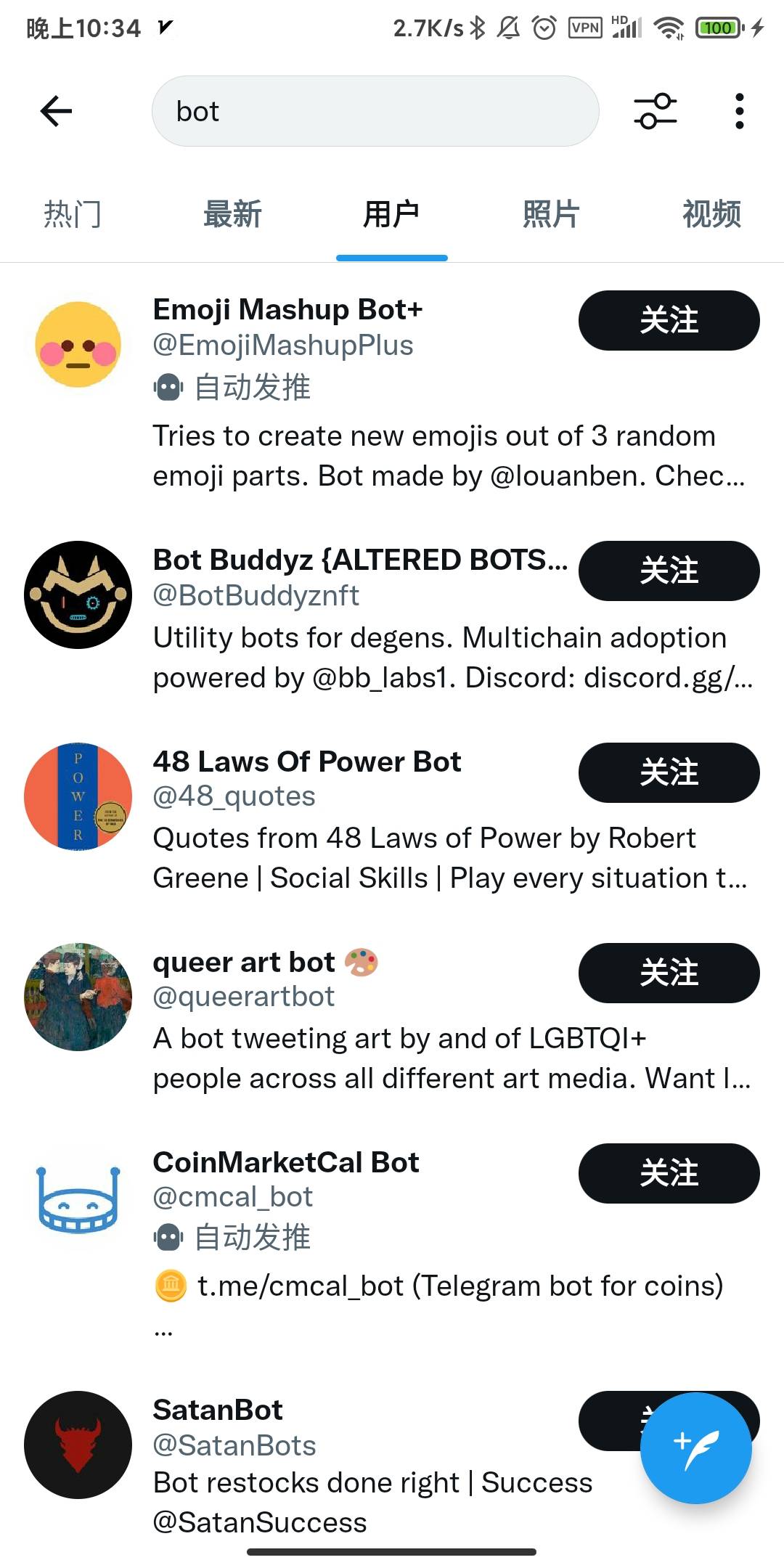Compose a new tweet

pyautogui.click(x=695, y=1447)
